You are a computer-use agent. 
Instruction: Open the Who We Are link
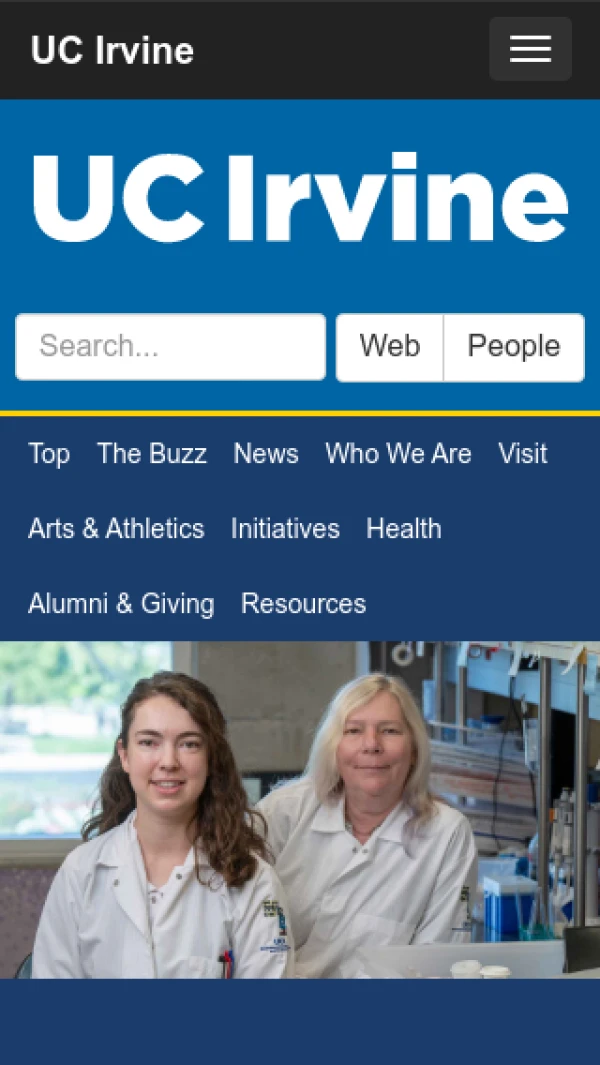(x=398, y=454)
